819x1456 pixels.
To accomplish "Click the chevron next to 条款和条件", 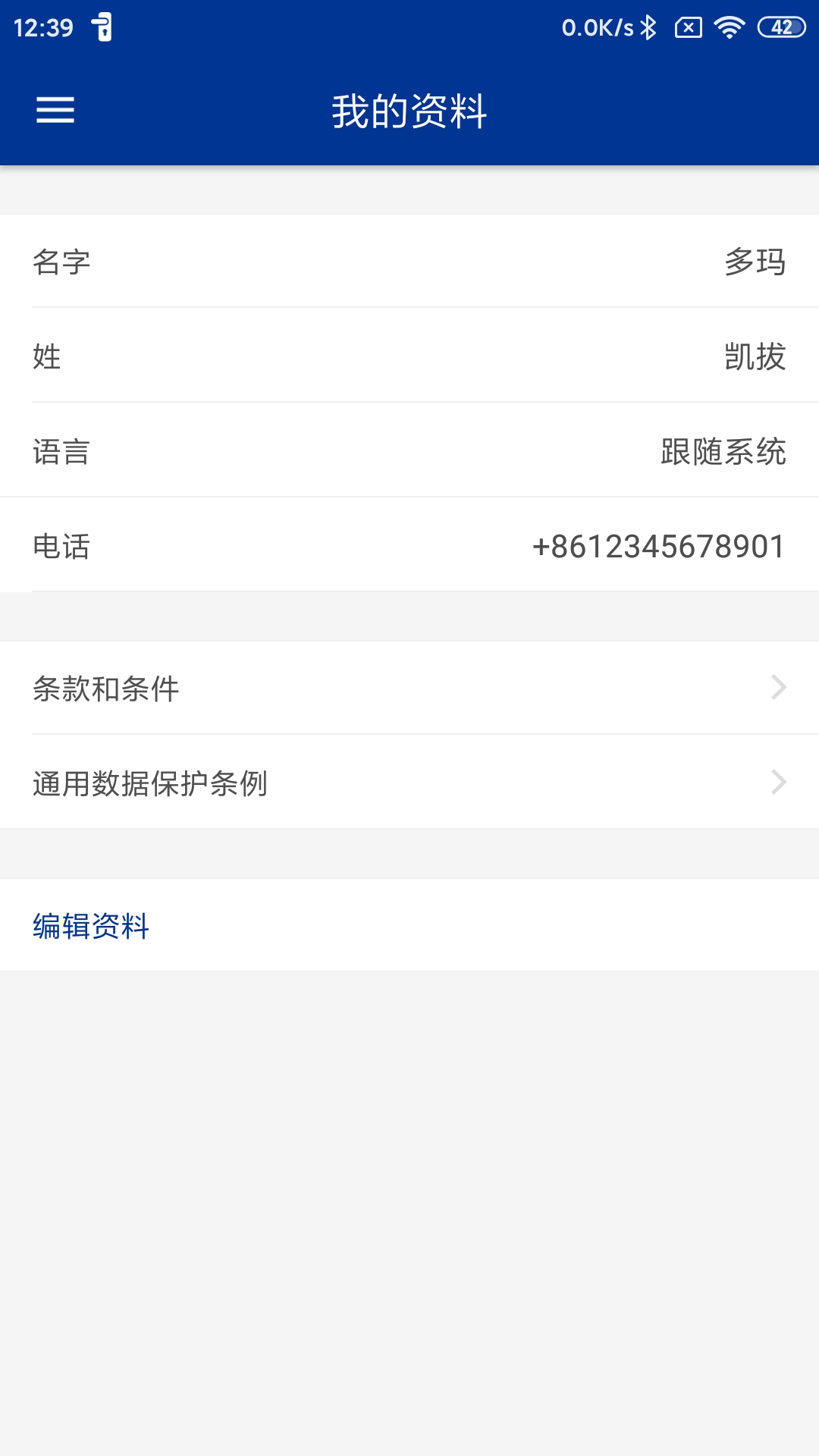I will pos(778,687).
